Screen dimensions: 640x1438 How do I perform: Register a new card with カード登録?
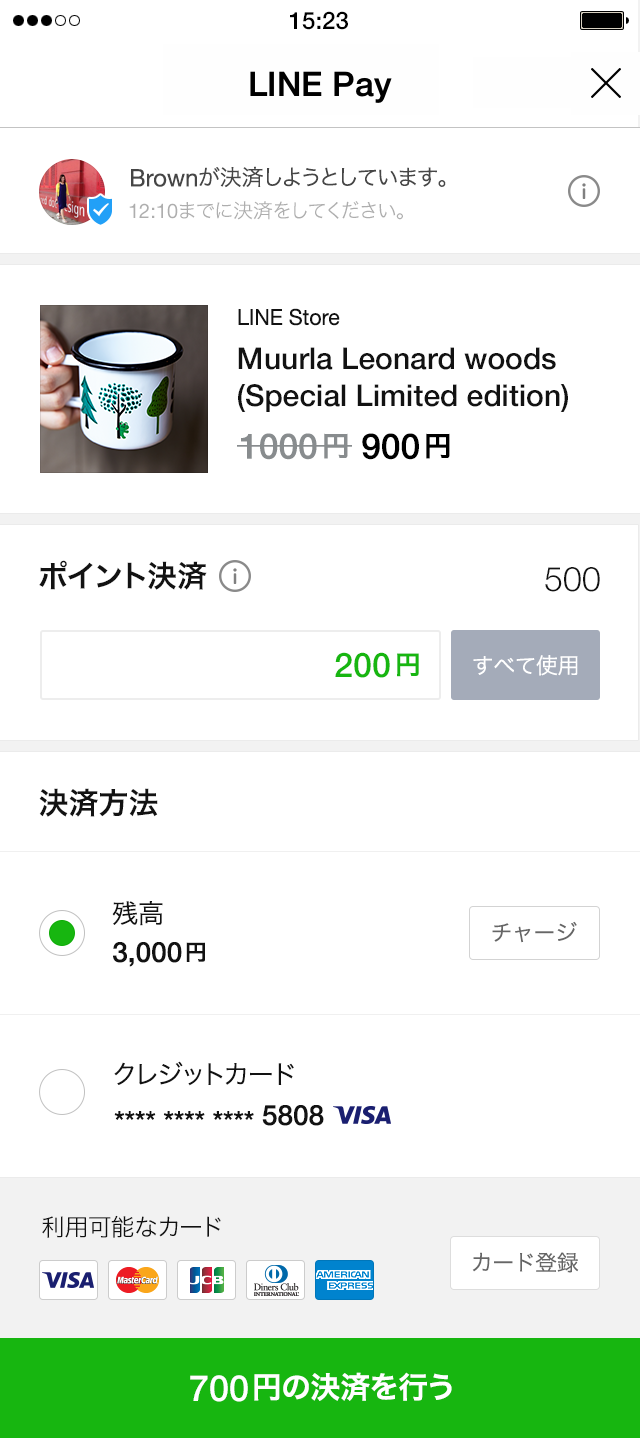(524, 1263)
